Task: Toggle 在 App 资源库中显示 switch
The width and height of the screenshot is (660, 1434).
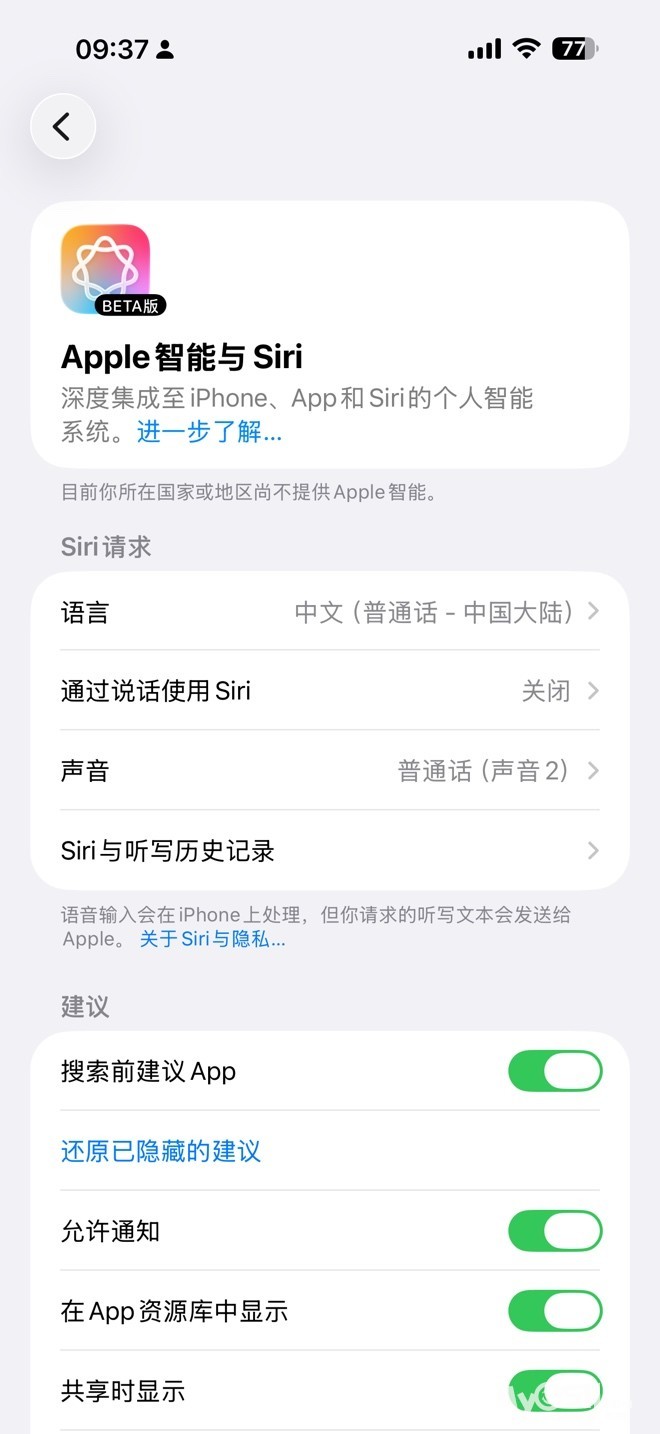Action: [x=555, y=1311]
